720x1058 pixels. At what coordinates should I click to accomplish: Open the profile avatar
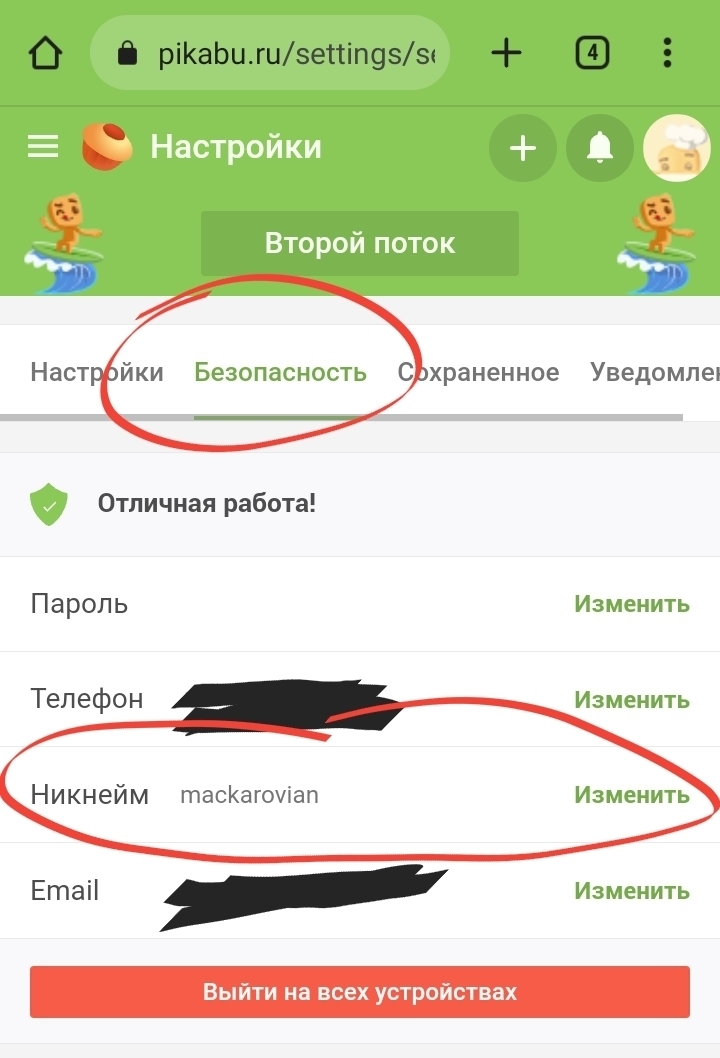676,148
